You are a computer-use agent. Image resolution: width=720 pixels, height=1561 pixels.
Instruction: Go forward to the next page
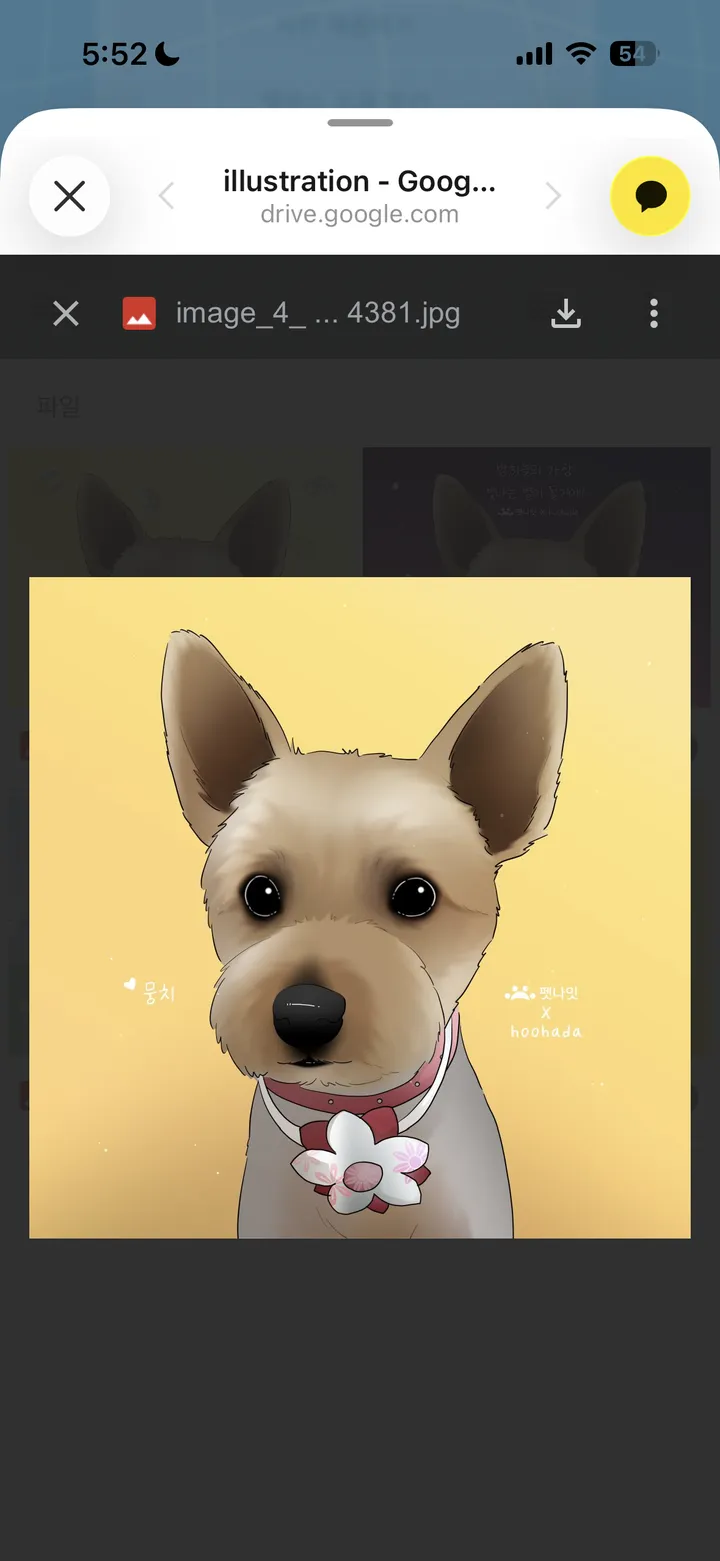coord(552,196)
